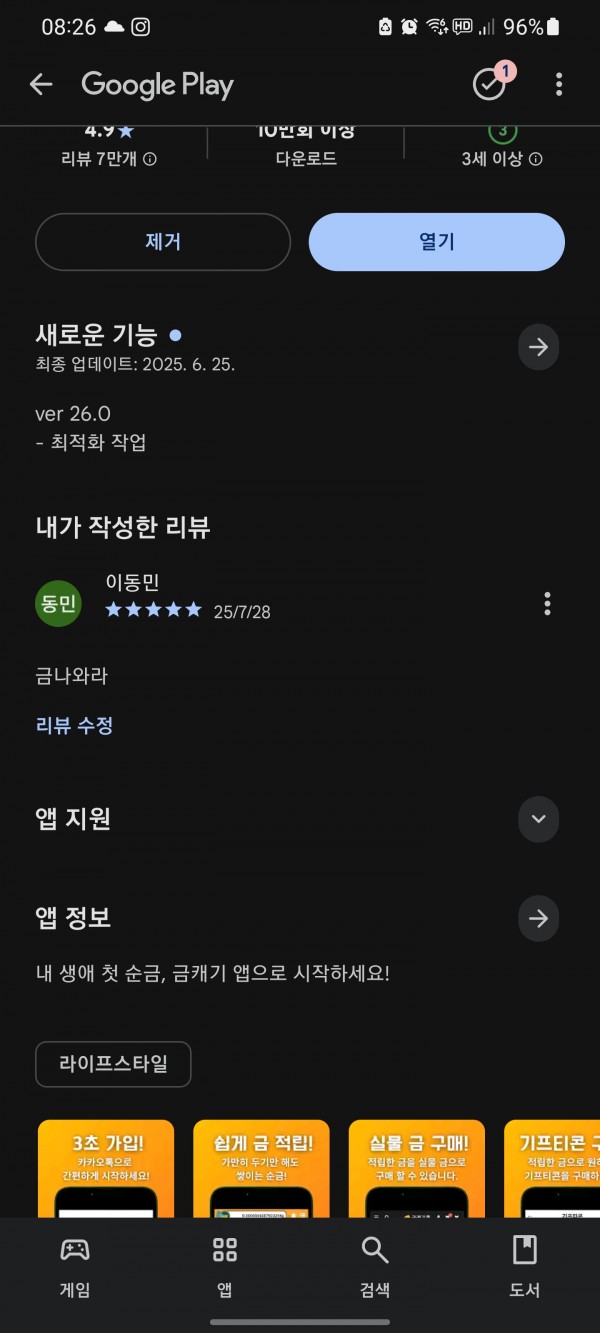Tap 제거 to uninstall the app
The height and width of the screenshot is (1333, 600).
[x=163, y=242]
